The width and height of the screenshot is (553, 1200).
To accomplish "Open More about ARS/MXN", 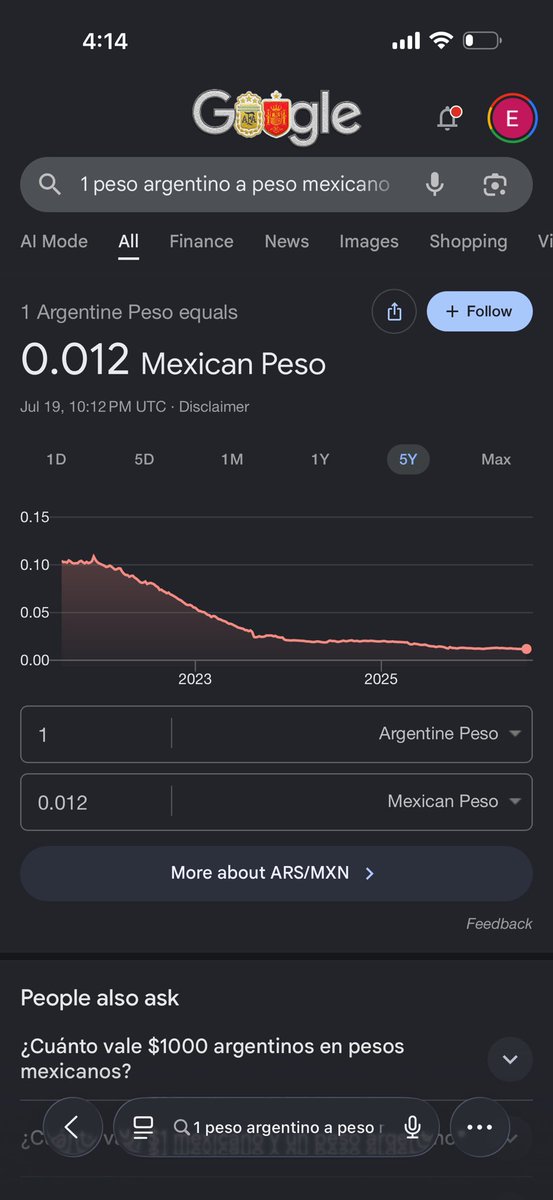I will tap(276, 872).
